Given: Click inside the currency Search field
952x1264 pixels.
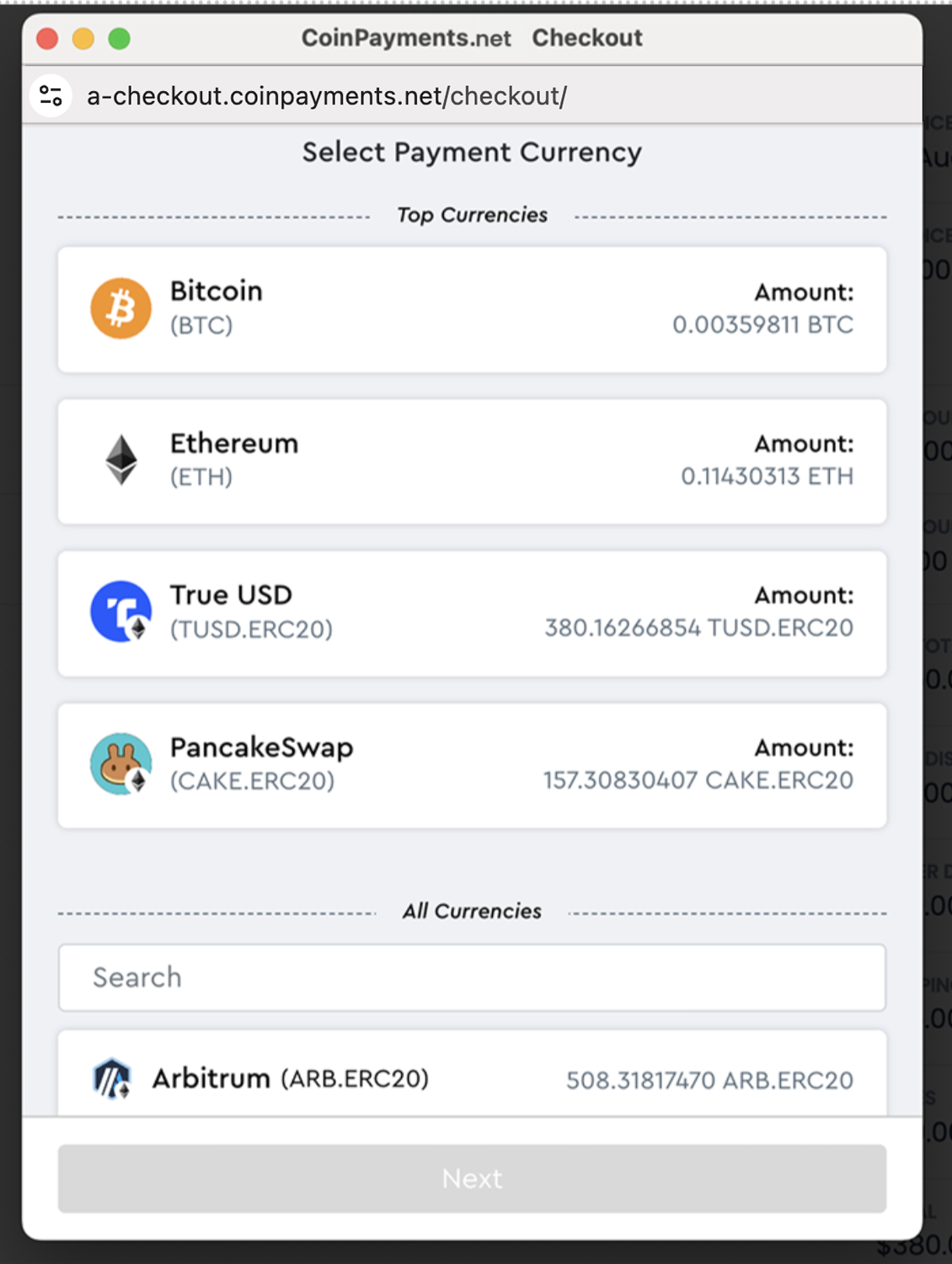Looking at the screenshot, I should tap(472, 977).
